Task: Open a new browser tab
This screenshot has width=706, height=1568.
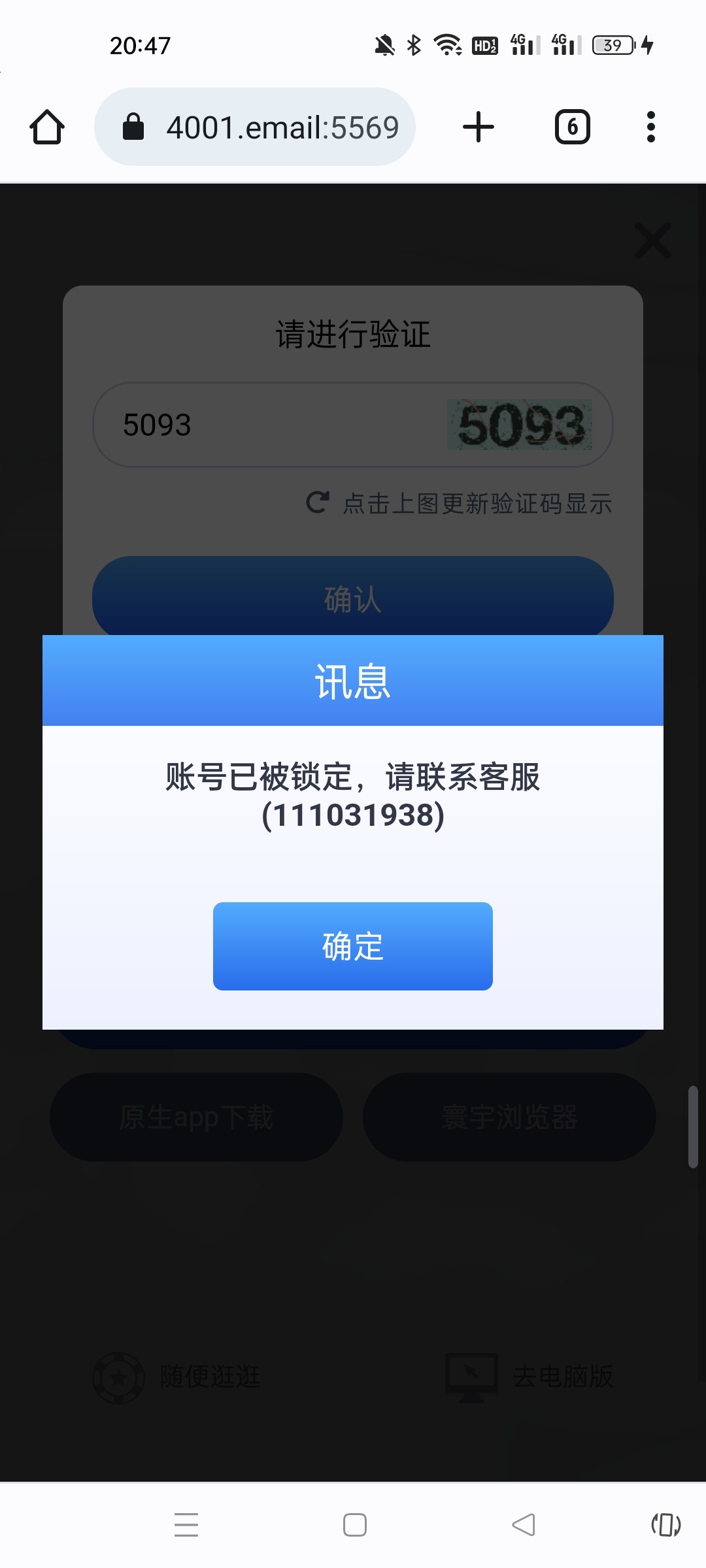Action: (479, 127)
